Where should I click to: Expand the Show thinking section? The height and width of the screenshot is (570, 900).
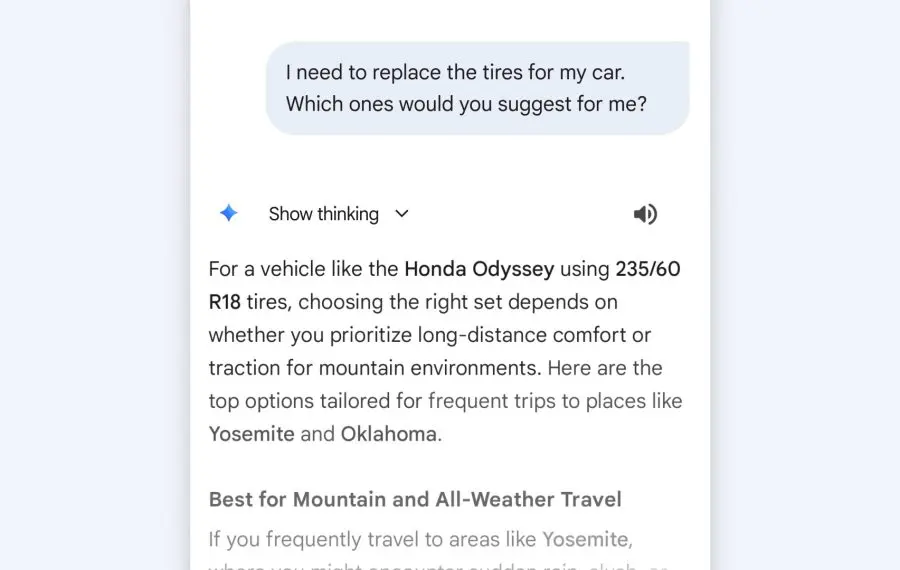[338, 214]
